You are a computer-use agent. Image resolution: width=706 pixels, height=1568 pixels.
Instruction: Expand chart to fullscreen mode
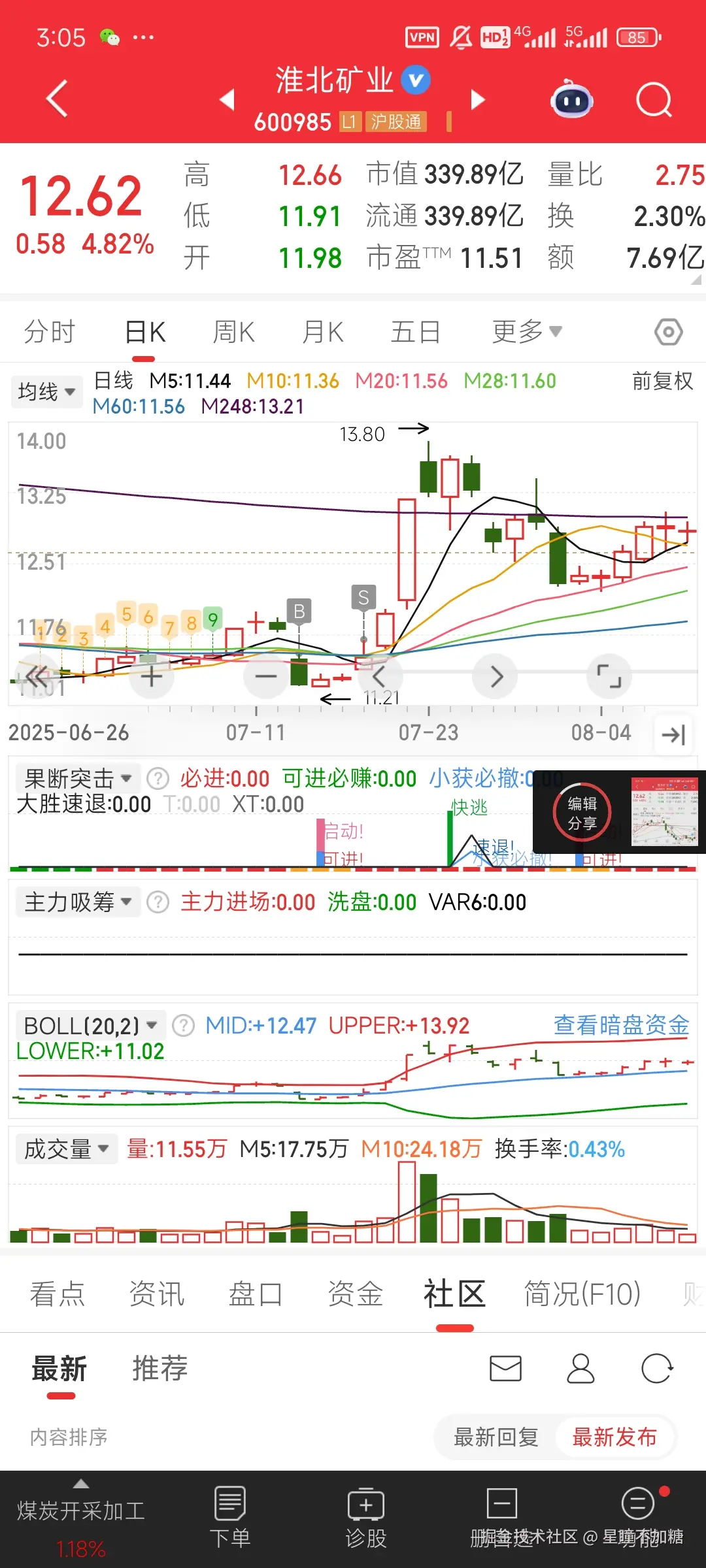609,676
